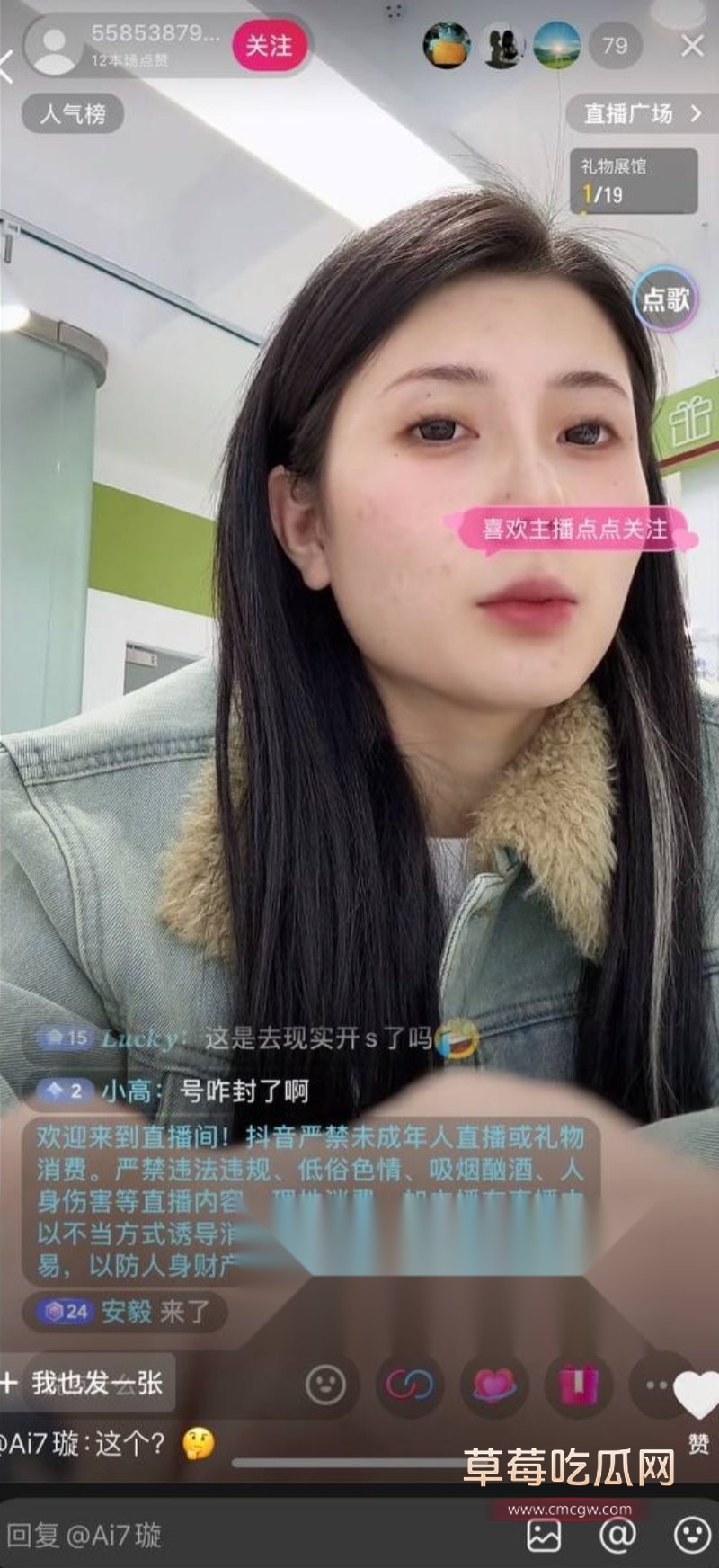This screenshot has width=719, height=1568.
Task: Open the 回复 @Ai7璇 reply field
Action: click(x=225, y=1535)
